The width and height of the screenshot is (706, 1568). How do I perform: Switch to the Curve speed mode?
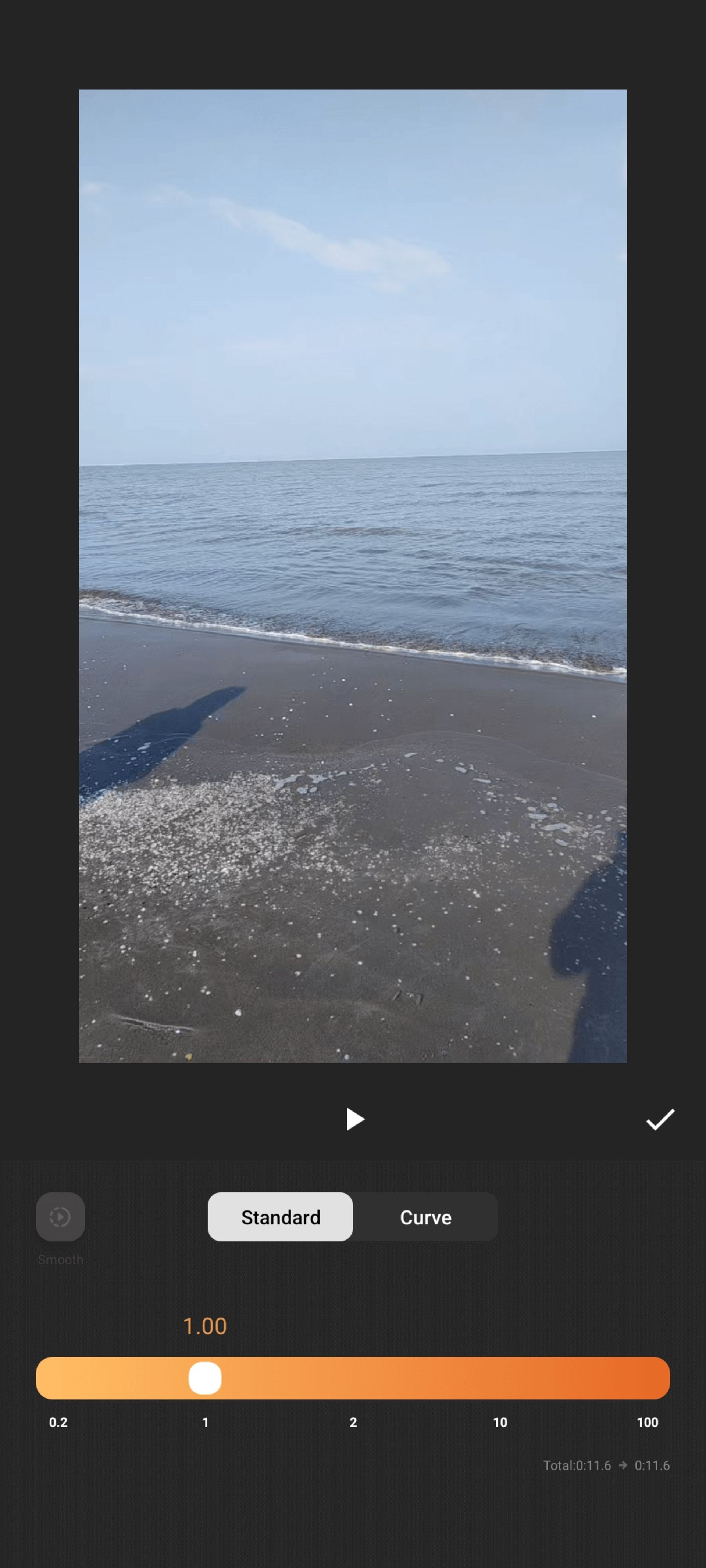coord(425,1217)
